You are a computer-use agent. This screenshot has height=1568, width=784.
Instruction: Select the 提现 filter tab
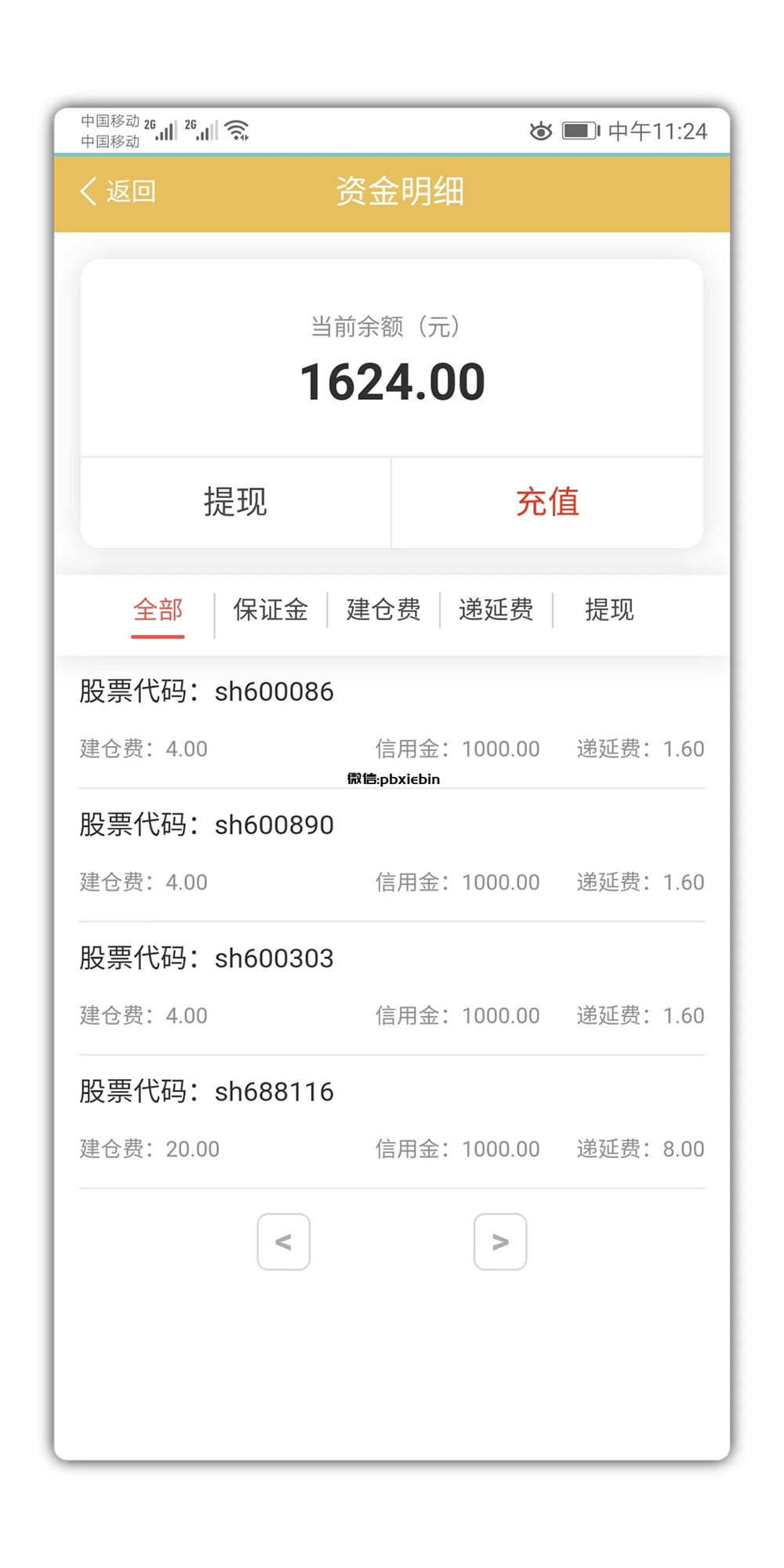(611, 610)
